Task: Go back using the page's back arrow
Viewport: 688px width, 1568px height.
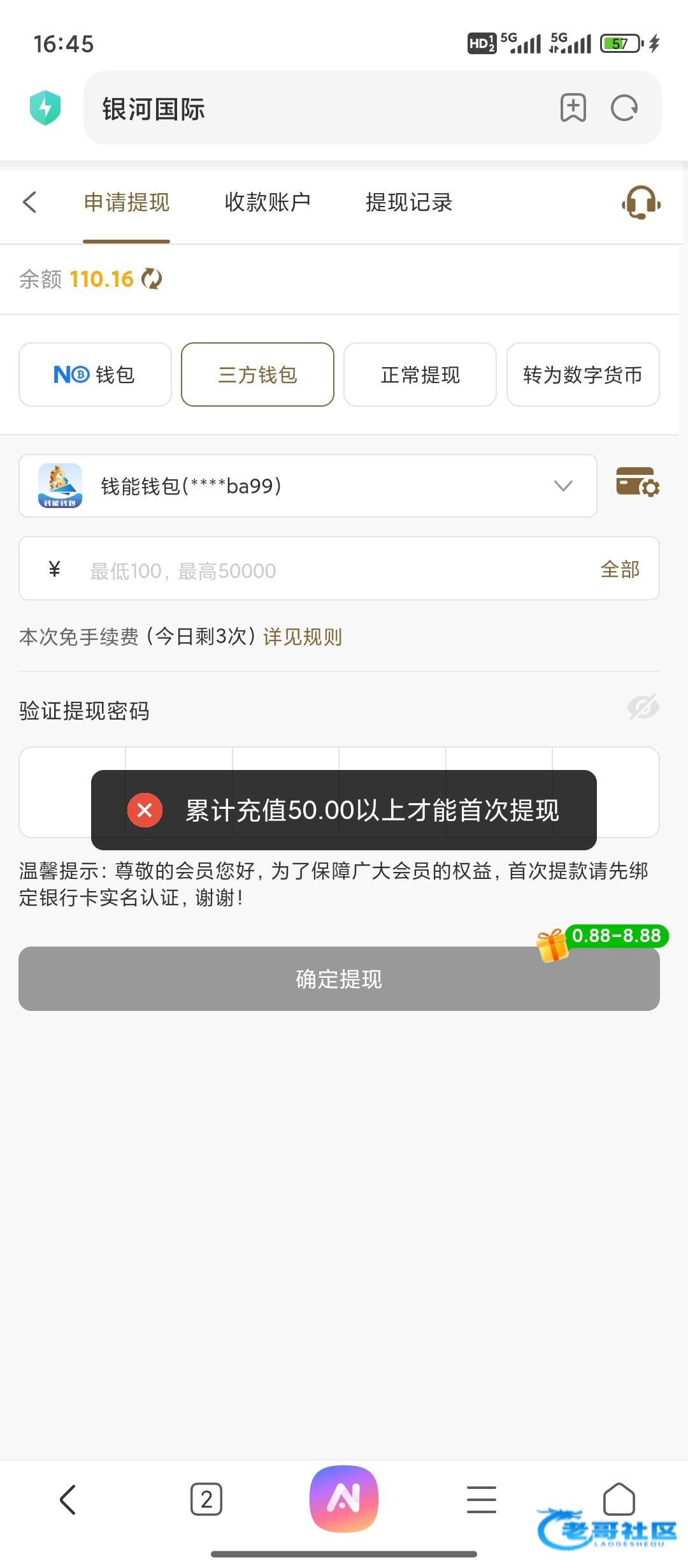Action: pyautogui.click(x=30, y=202)
